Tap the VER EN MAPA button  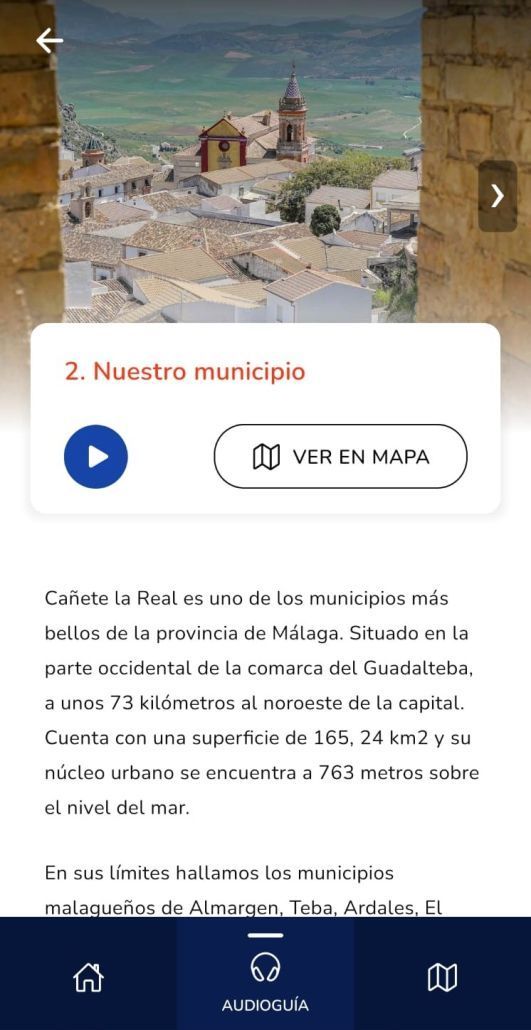click(340, 457)
